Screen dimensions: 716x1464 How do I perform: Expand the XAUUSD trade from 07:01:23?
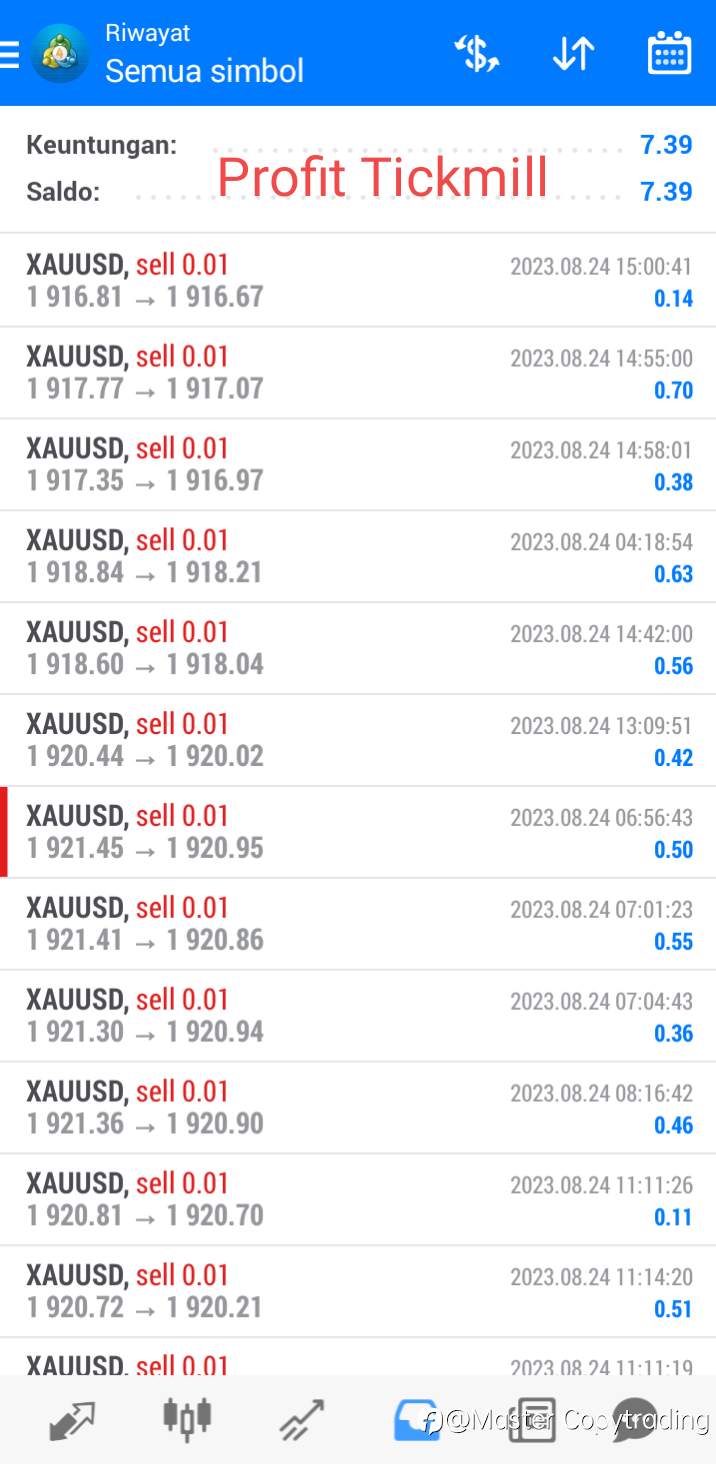(x=358, y=924)
